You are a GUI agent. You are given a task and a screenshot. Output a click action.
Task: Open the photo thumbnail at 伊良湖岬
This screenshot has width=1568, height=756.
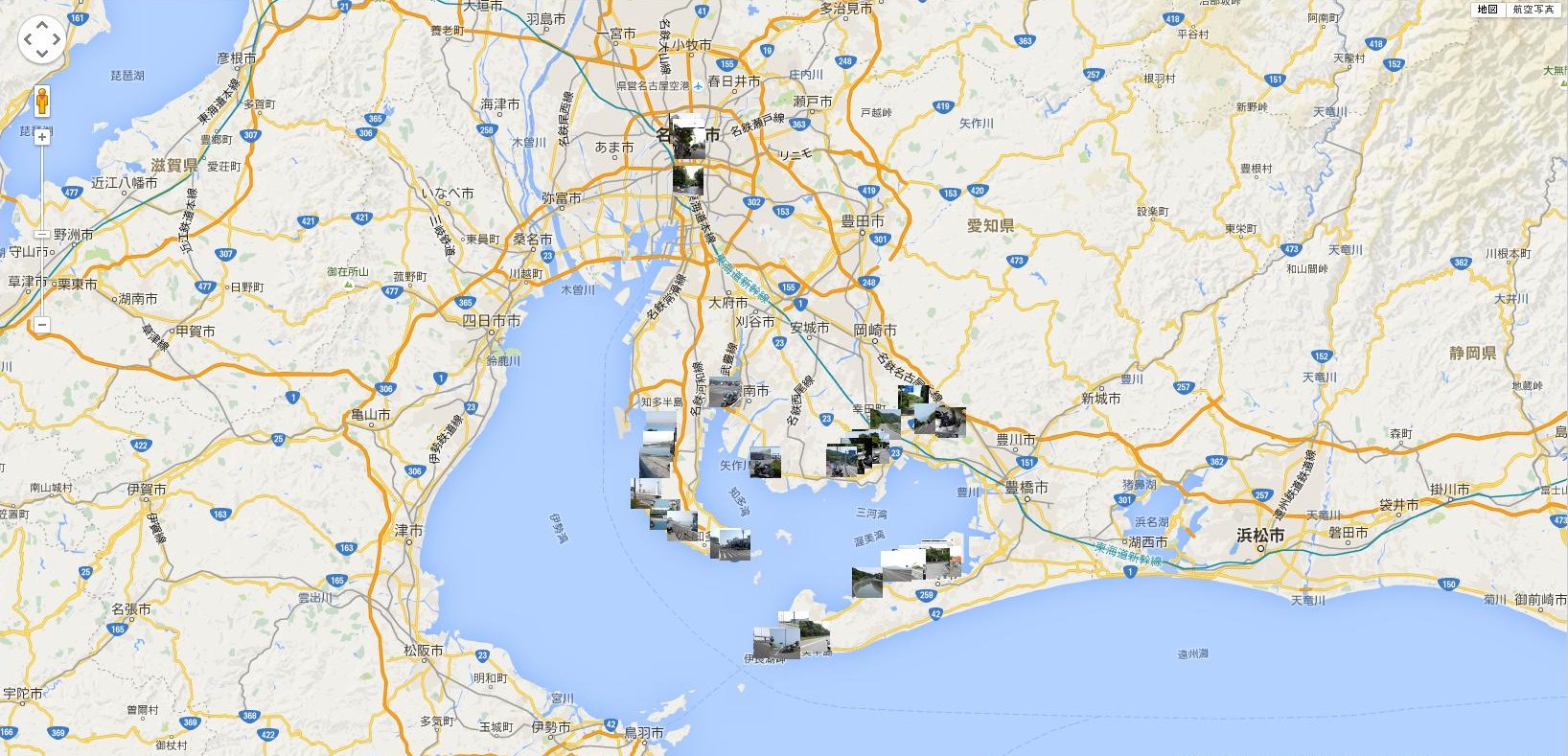776,641
